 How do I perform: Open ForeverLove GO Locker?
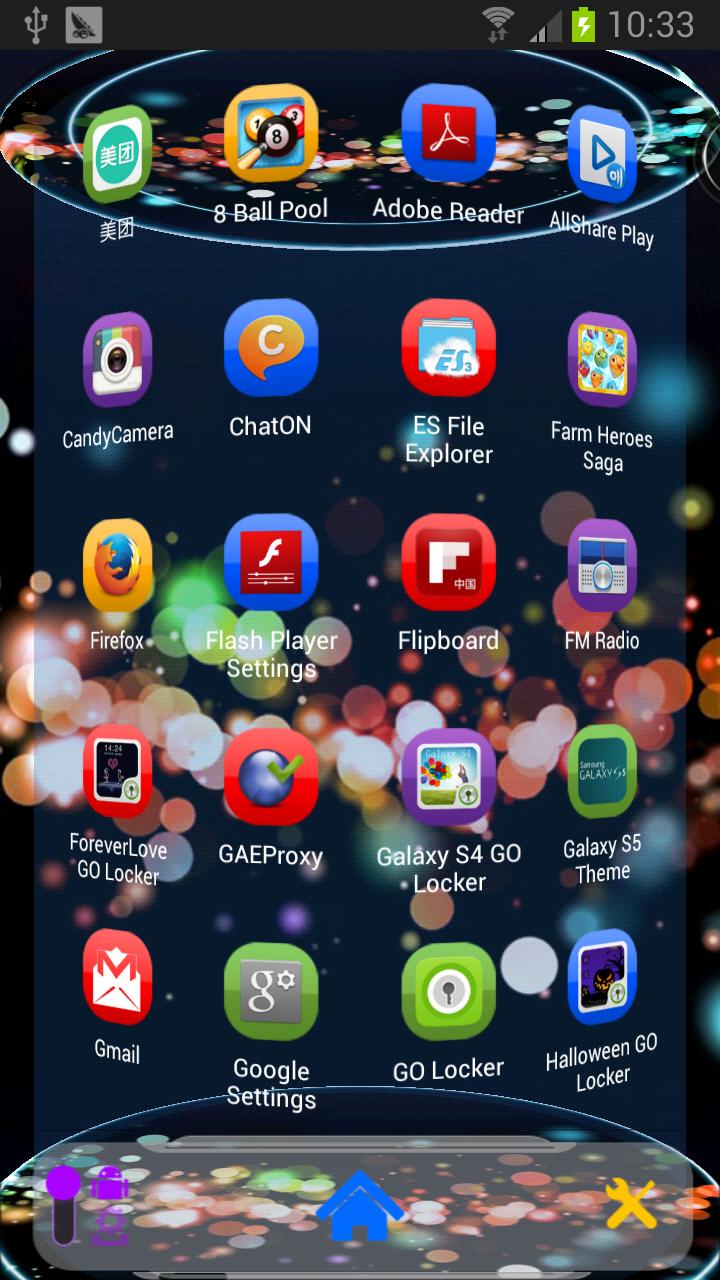(118, 772)
